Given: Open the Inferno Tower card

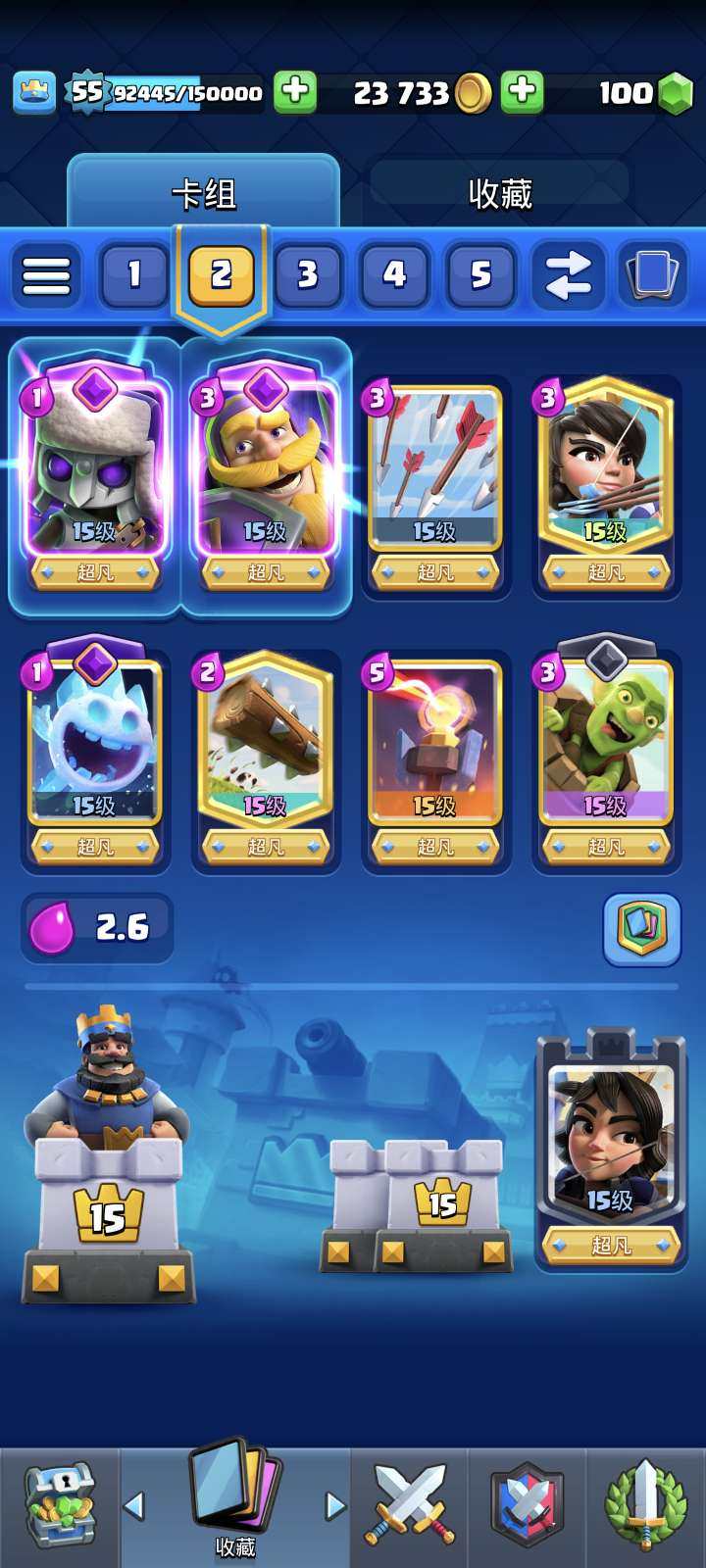Looking at the screenshot, I should click(x=435, y=745).
